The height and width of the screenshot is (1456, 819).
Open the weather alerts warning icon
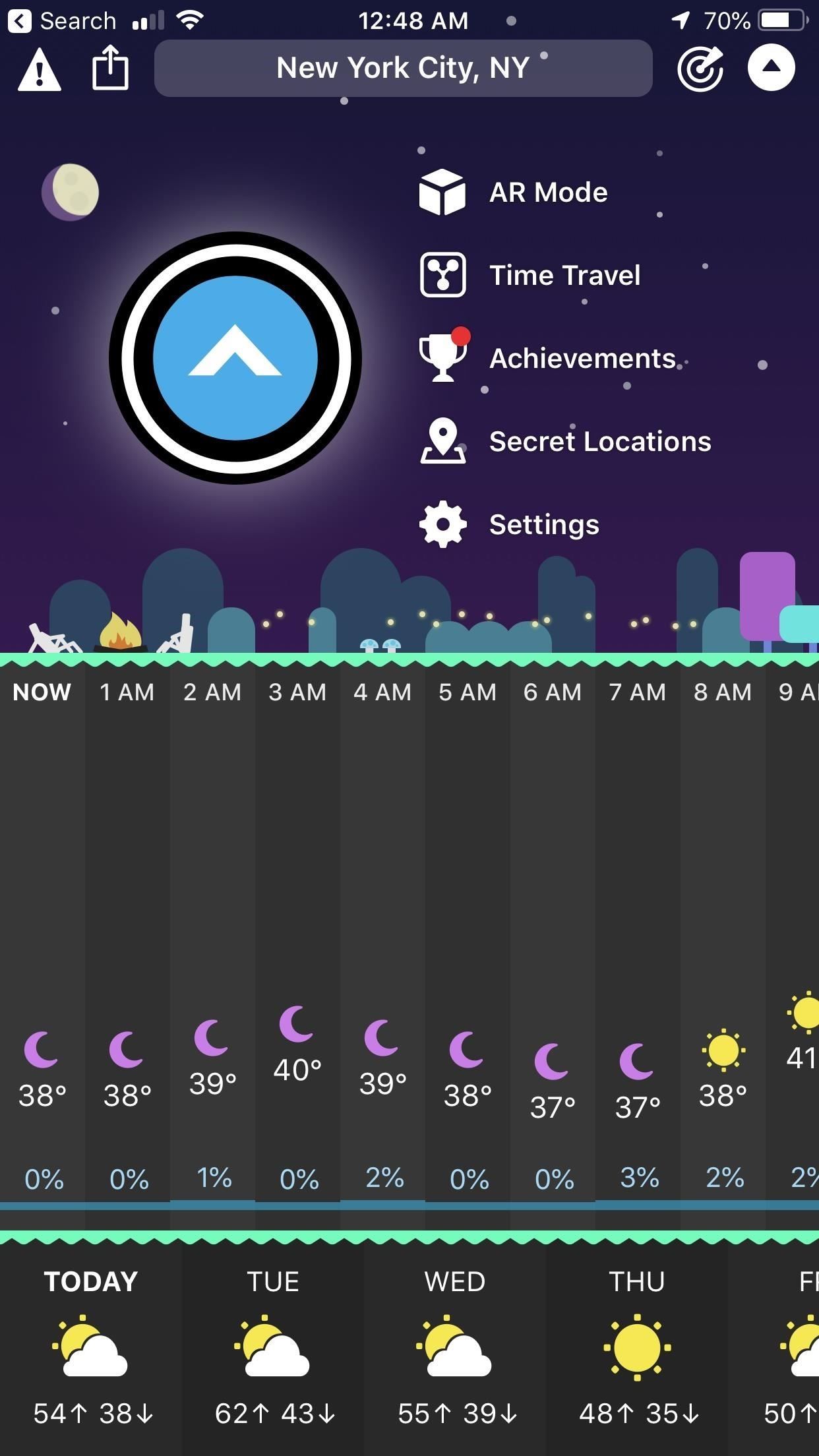[x=40, y=69]
